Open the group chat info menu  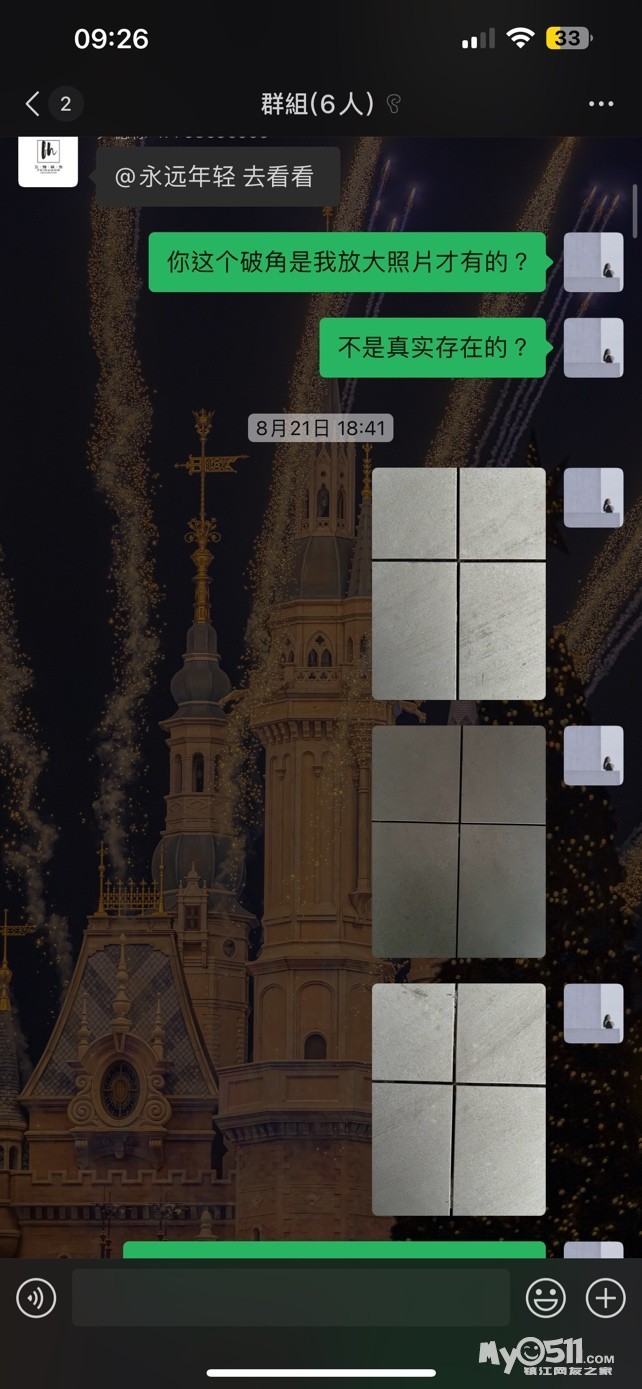600,104
